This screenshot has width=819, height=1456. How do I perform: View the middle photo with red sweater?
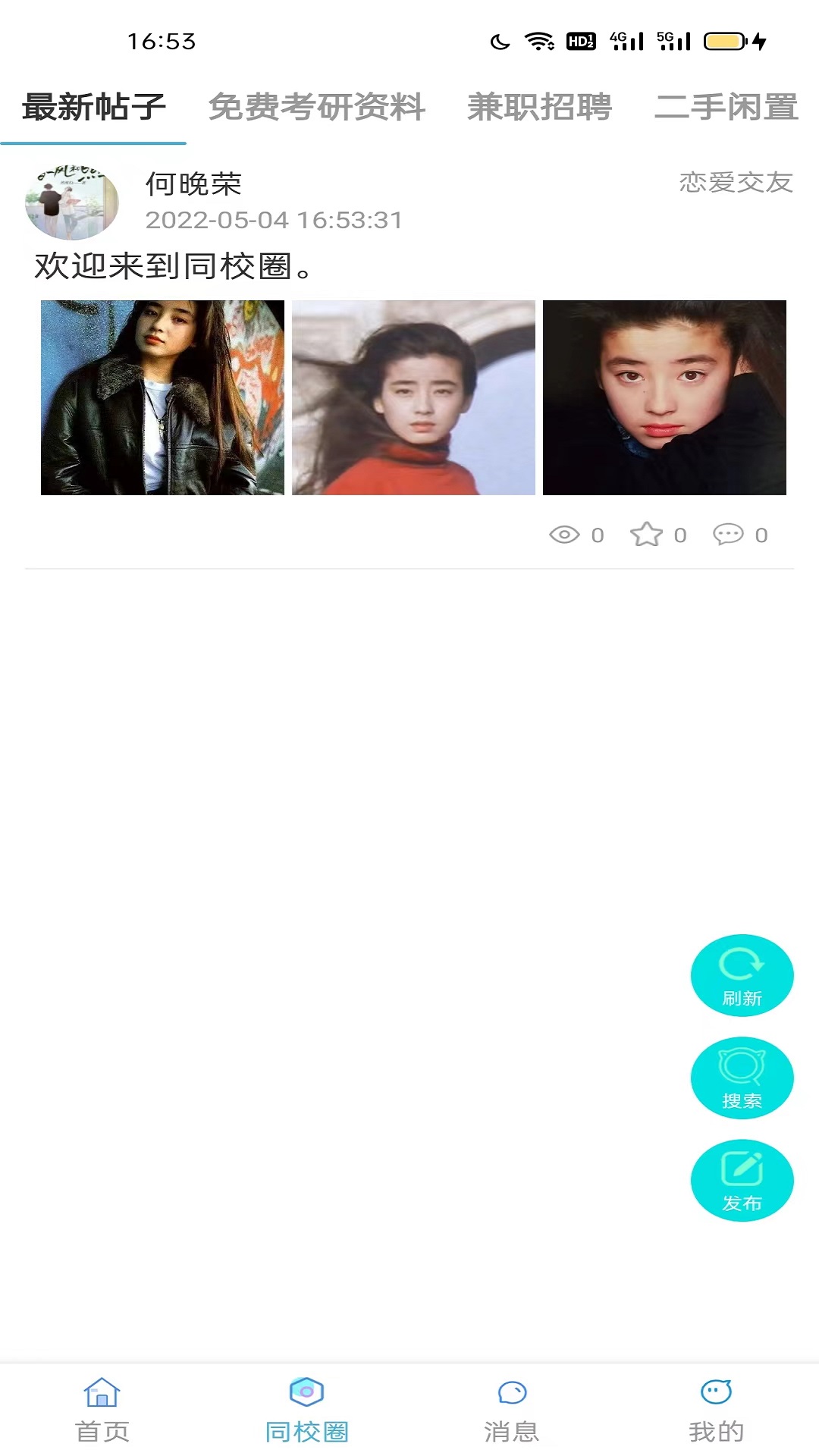pos(413,397)
